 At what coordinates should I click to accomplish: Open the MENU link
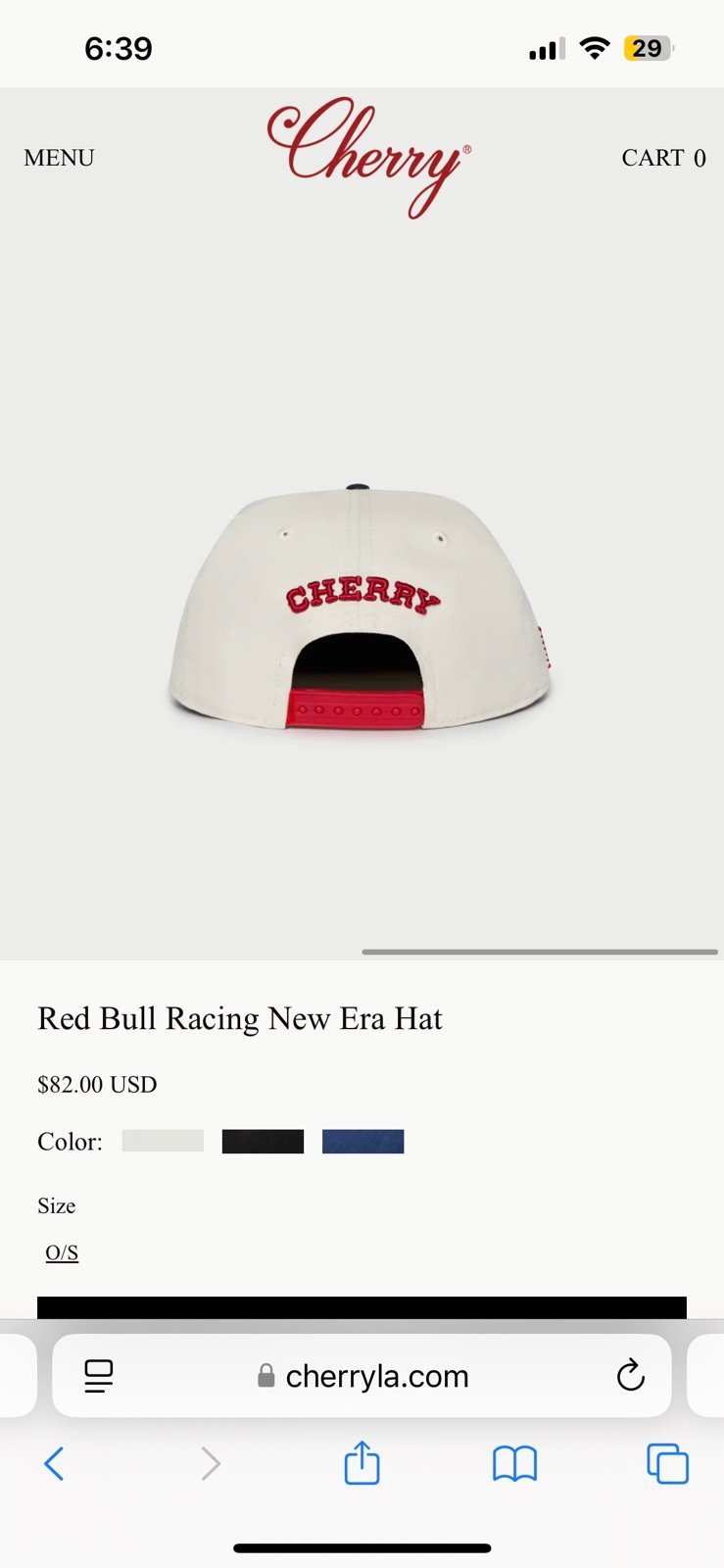[x=59, y=158]
